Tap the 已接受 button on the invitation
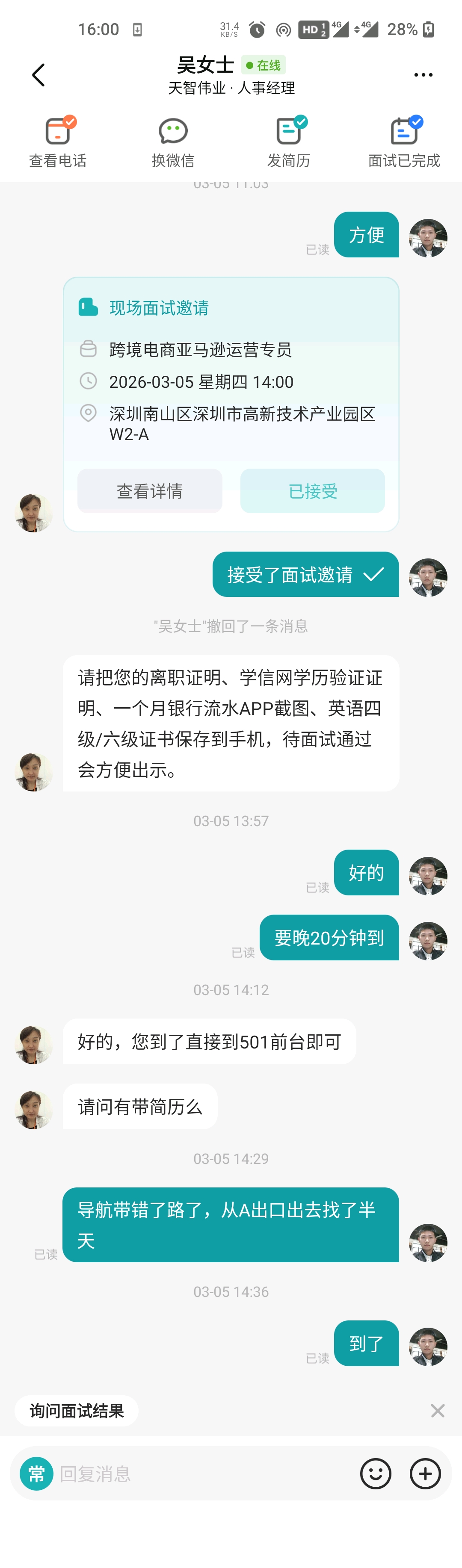This screenshot has width=462, height=1568. 312,490
